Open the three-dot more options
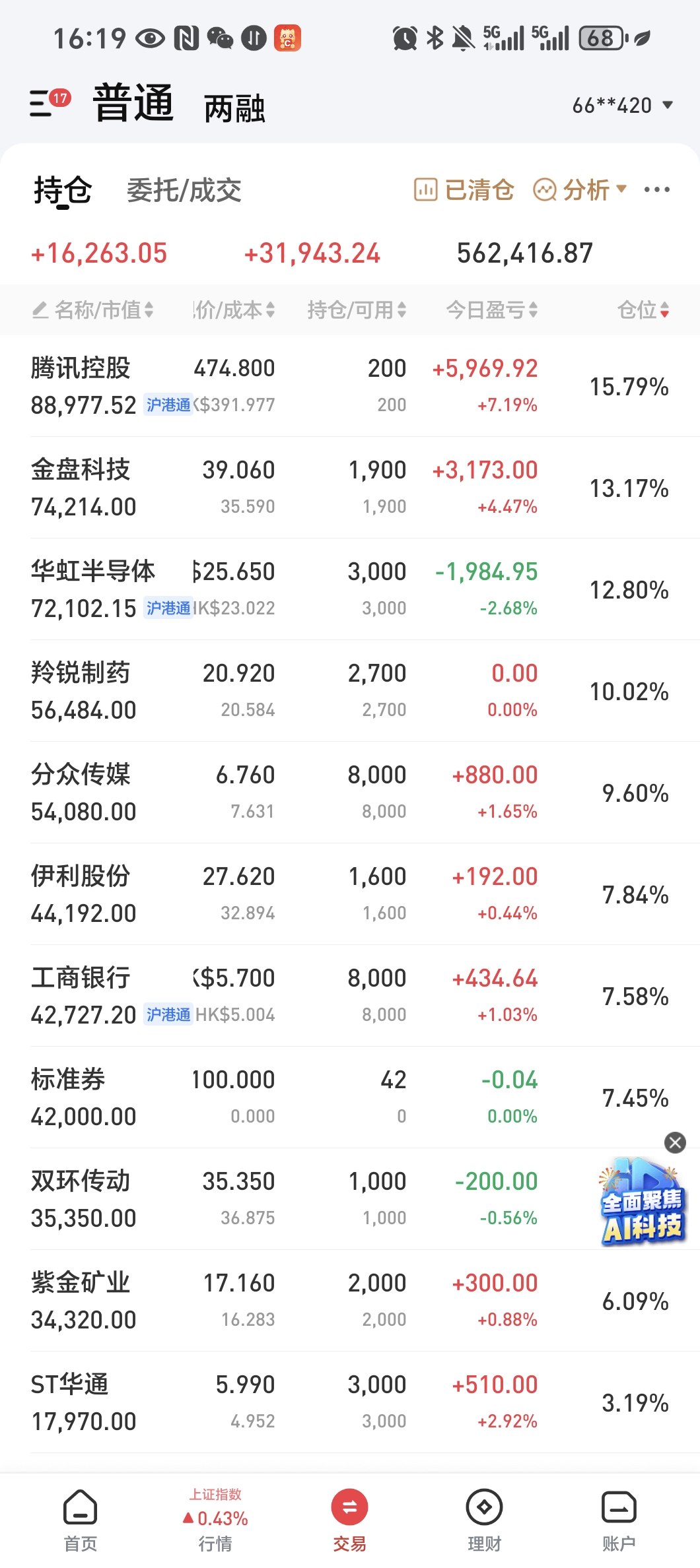Image resolution: width=700 pixels, height=1568 pixels. (x=657, y=190)
